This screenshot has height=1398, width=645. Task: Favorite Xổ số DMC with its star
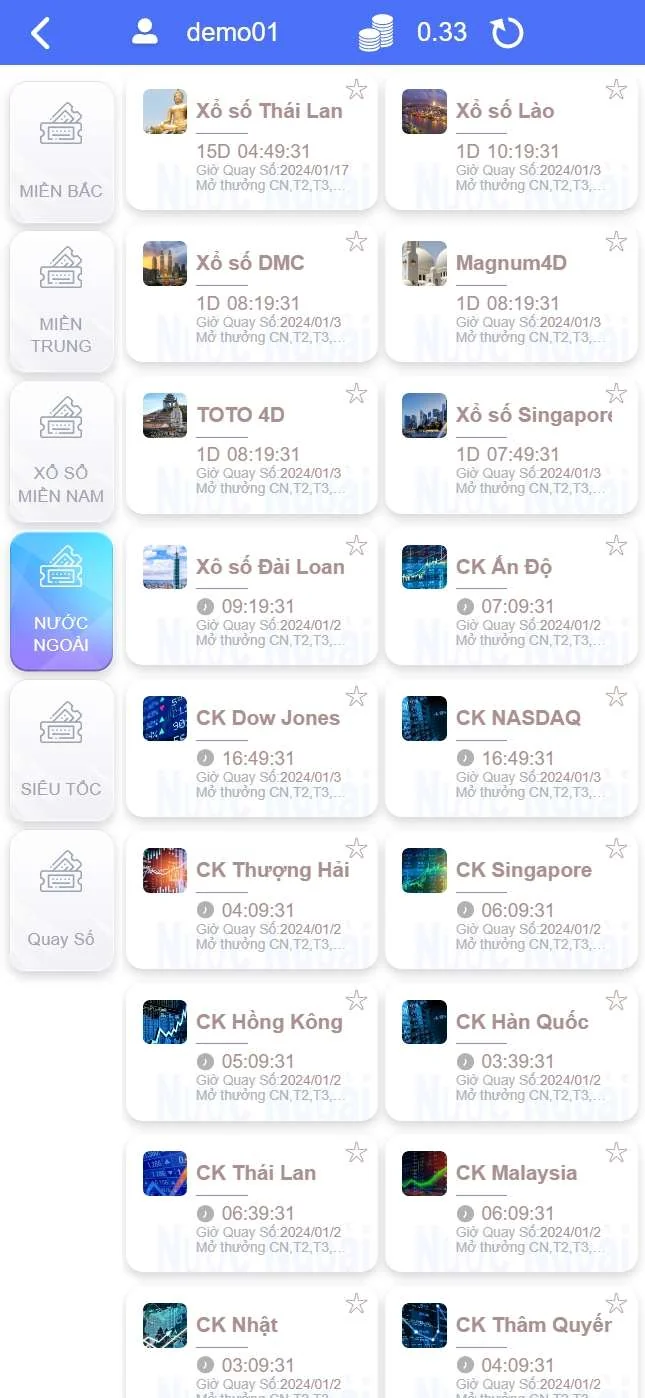(356, 241)
